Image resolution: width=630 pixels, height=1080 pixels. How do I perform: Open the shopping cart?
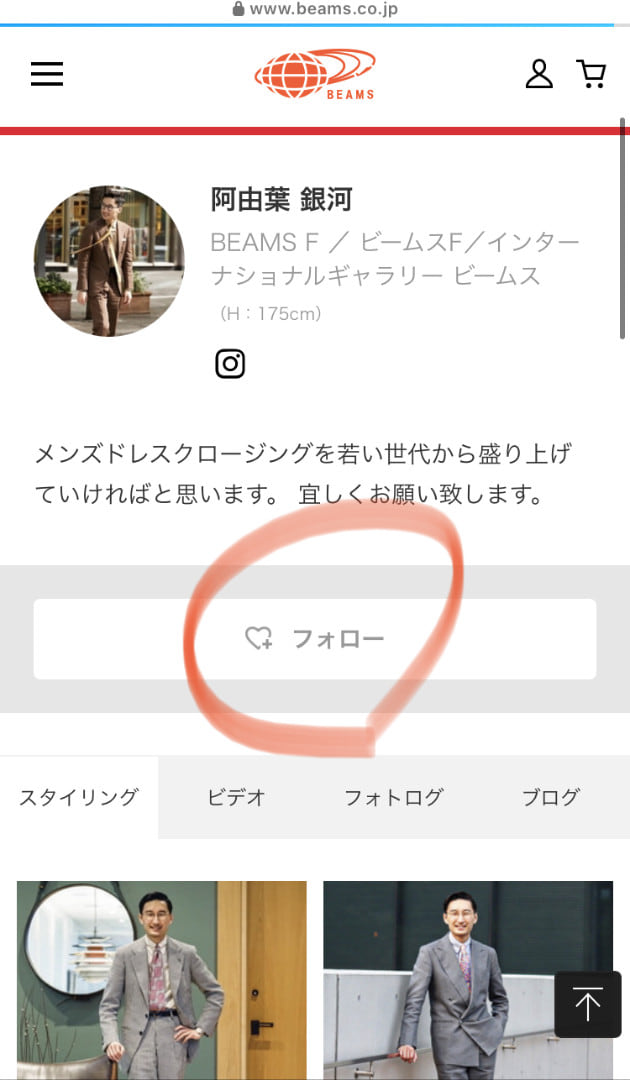click(591, 74)
